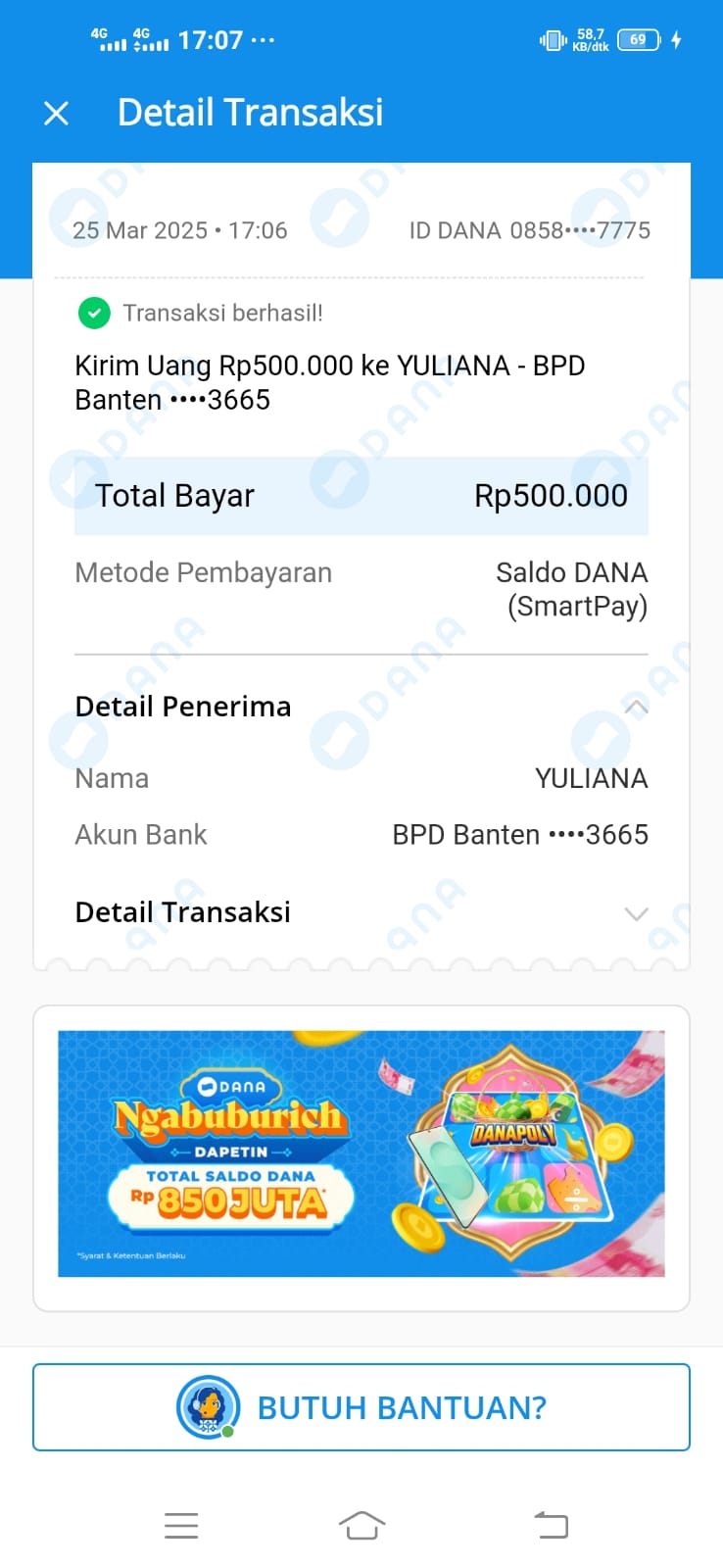Collapse the Detail Penerima section
This screenshot has height=1568, width=723.
point(637,706)
